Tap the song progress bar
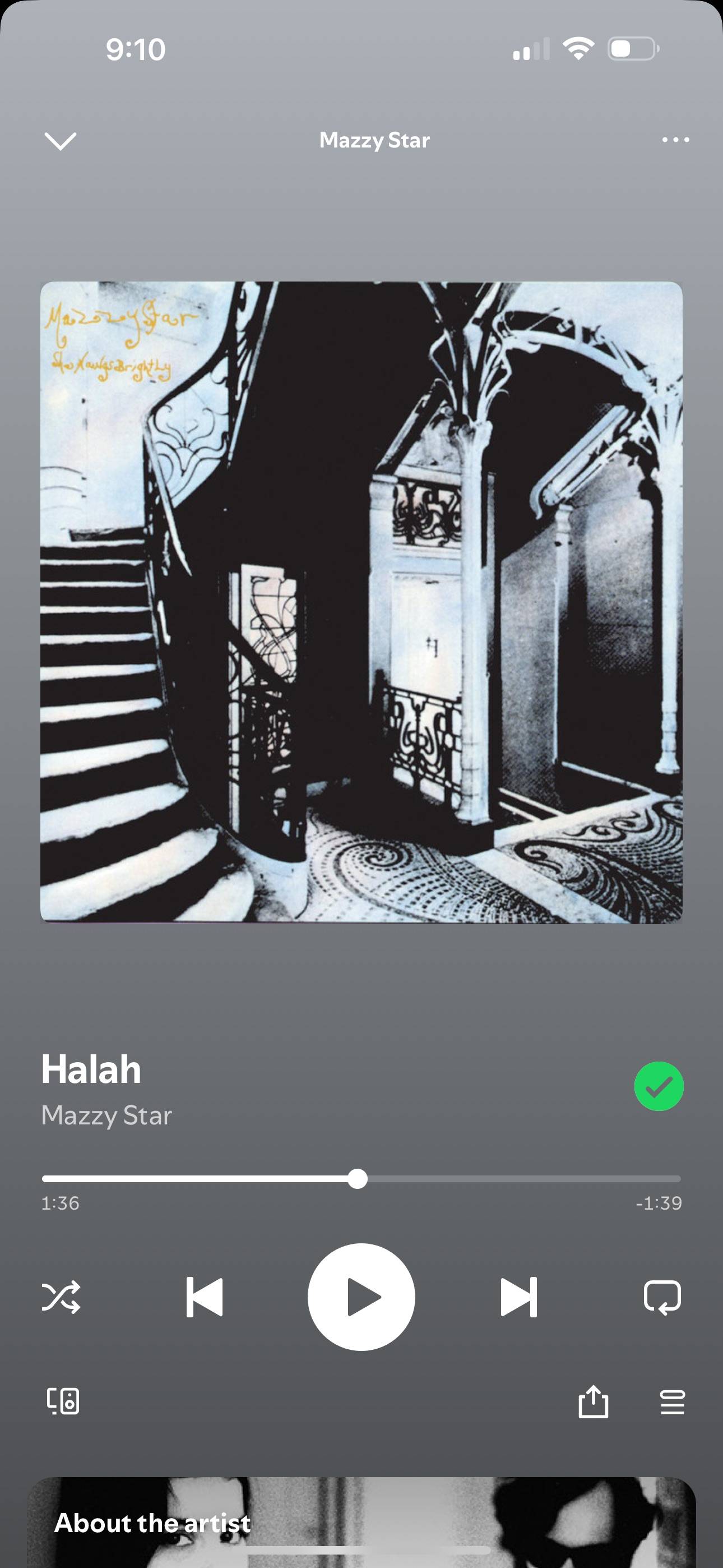 click(487, 1179)
